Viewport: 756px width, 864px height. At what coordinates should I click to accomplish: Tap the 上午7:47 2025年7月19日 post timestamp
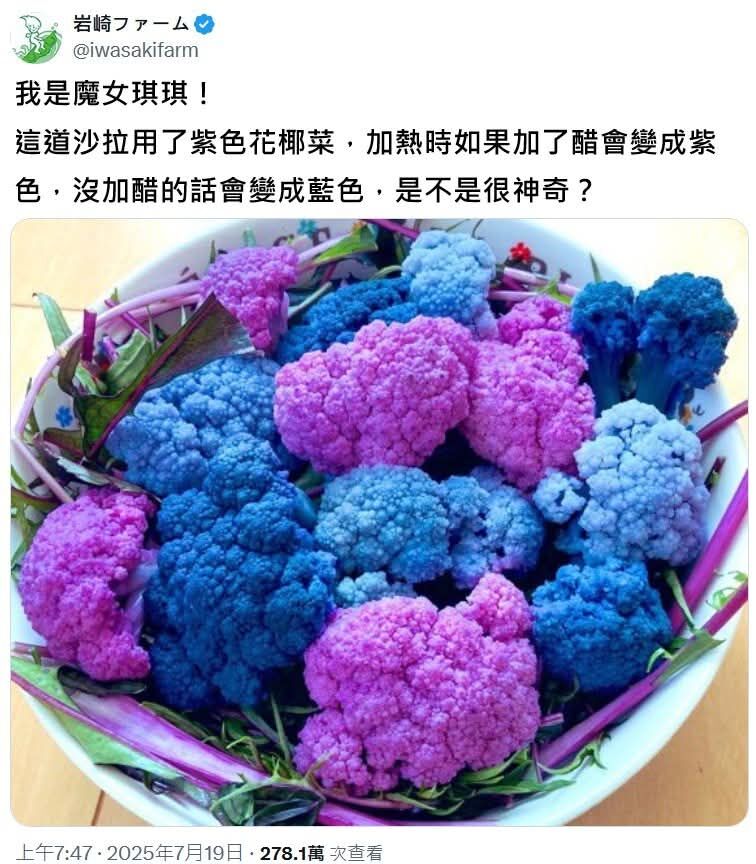click(x=129, y=853)
